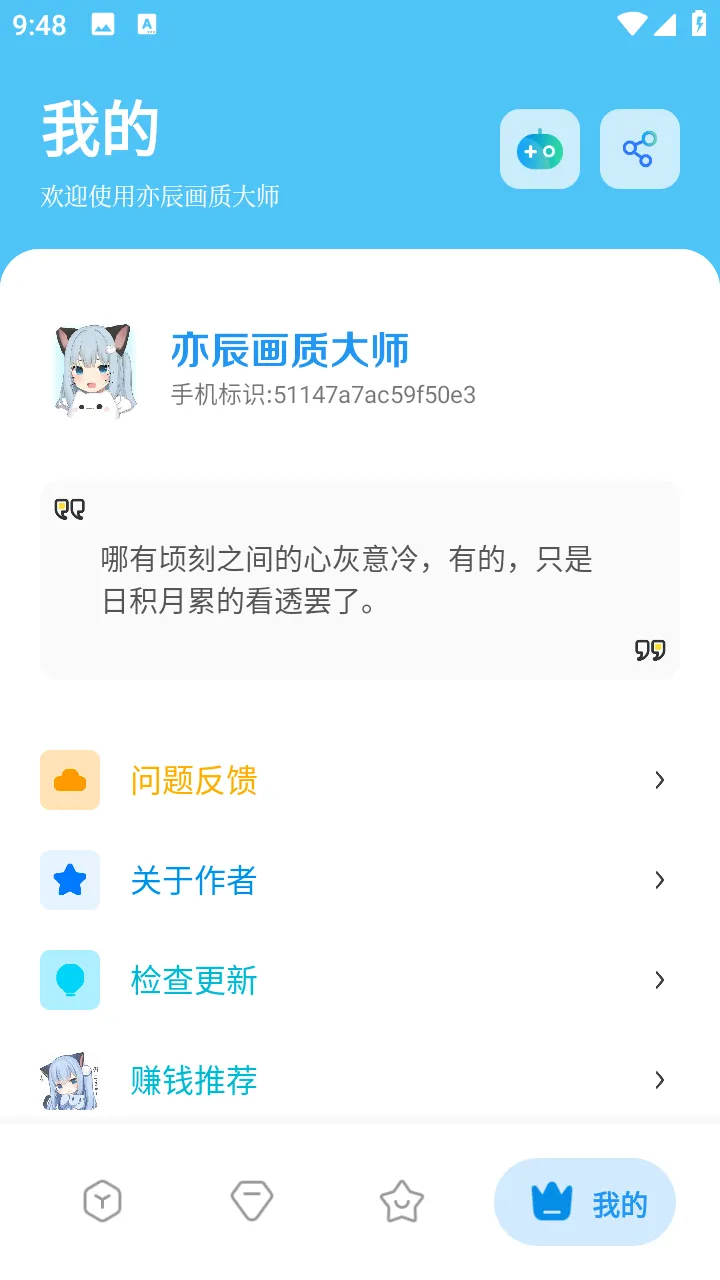The height and width of the screenshot is (1280, 720).
Task: Open 问题反馈 feedback row
Action: click(360, 780)
